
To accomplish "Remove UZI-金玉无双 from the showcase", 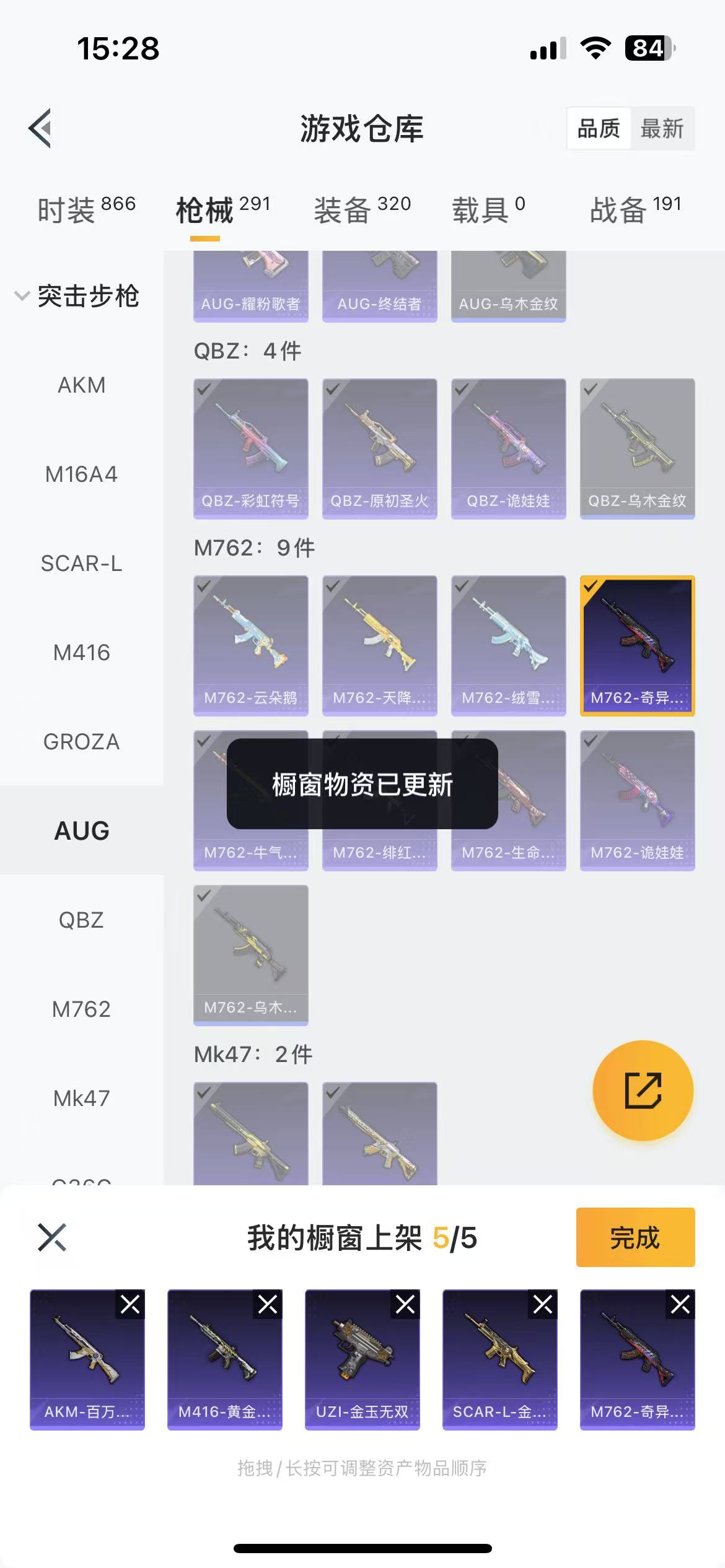I will coord(405,1305).
